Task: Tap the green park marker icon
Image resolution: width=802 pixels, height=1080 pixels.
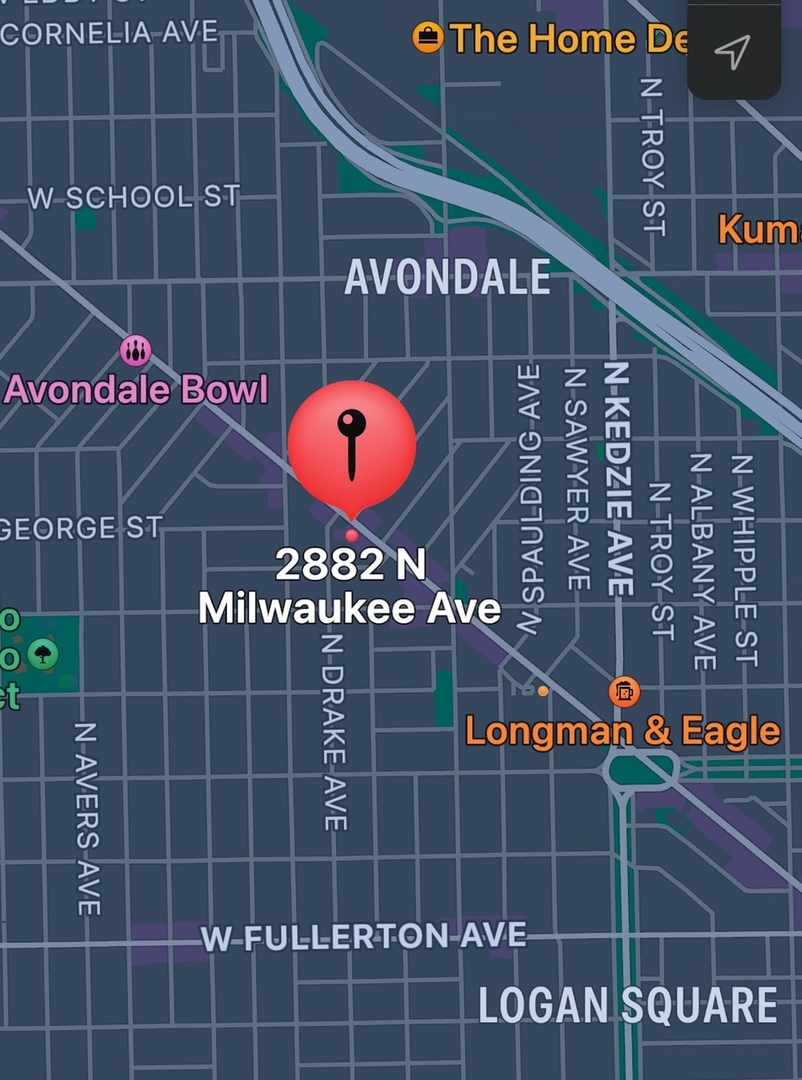Action: coord(42,655)
